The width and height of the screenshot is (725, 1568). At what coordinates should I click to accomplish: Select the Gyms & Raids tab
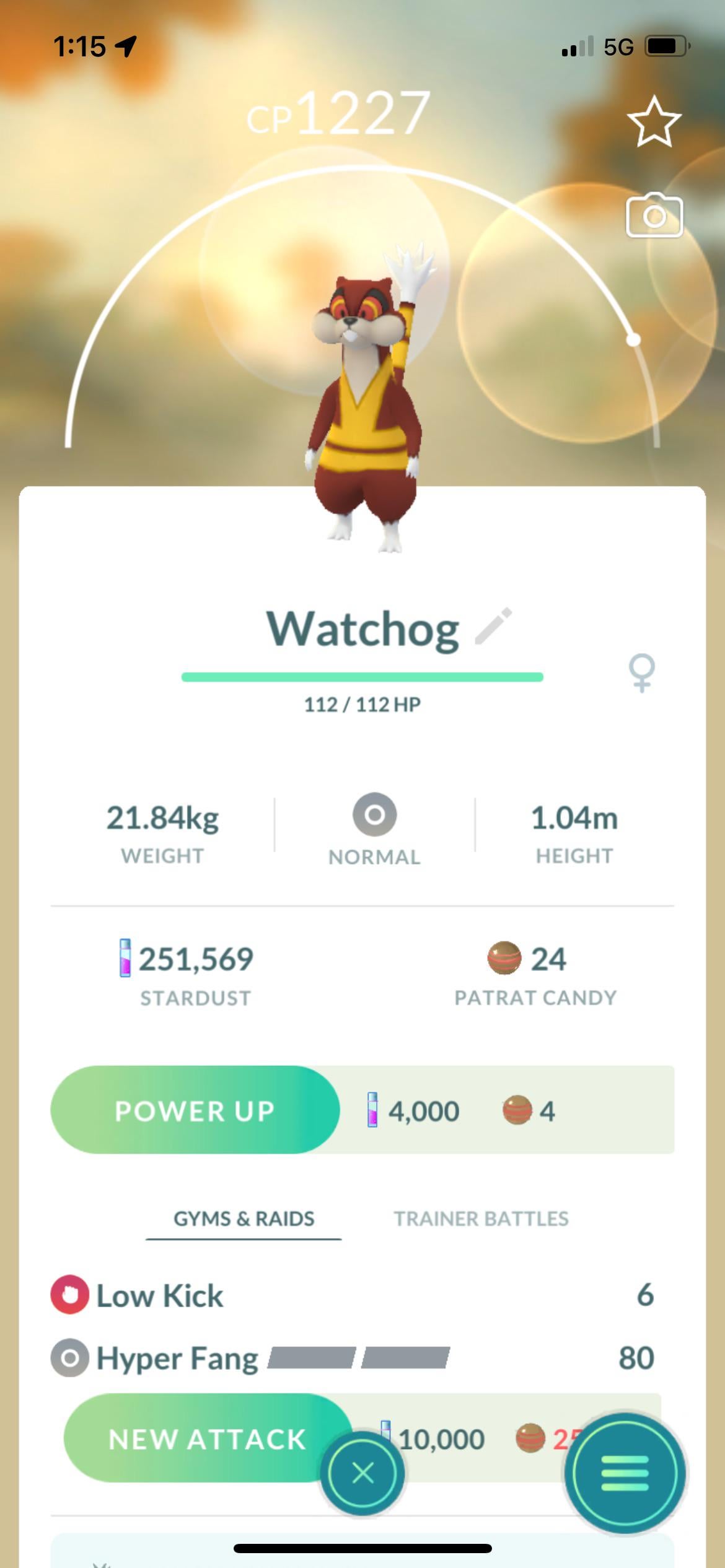244,1219
